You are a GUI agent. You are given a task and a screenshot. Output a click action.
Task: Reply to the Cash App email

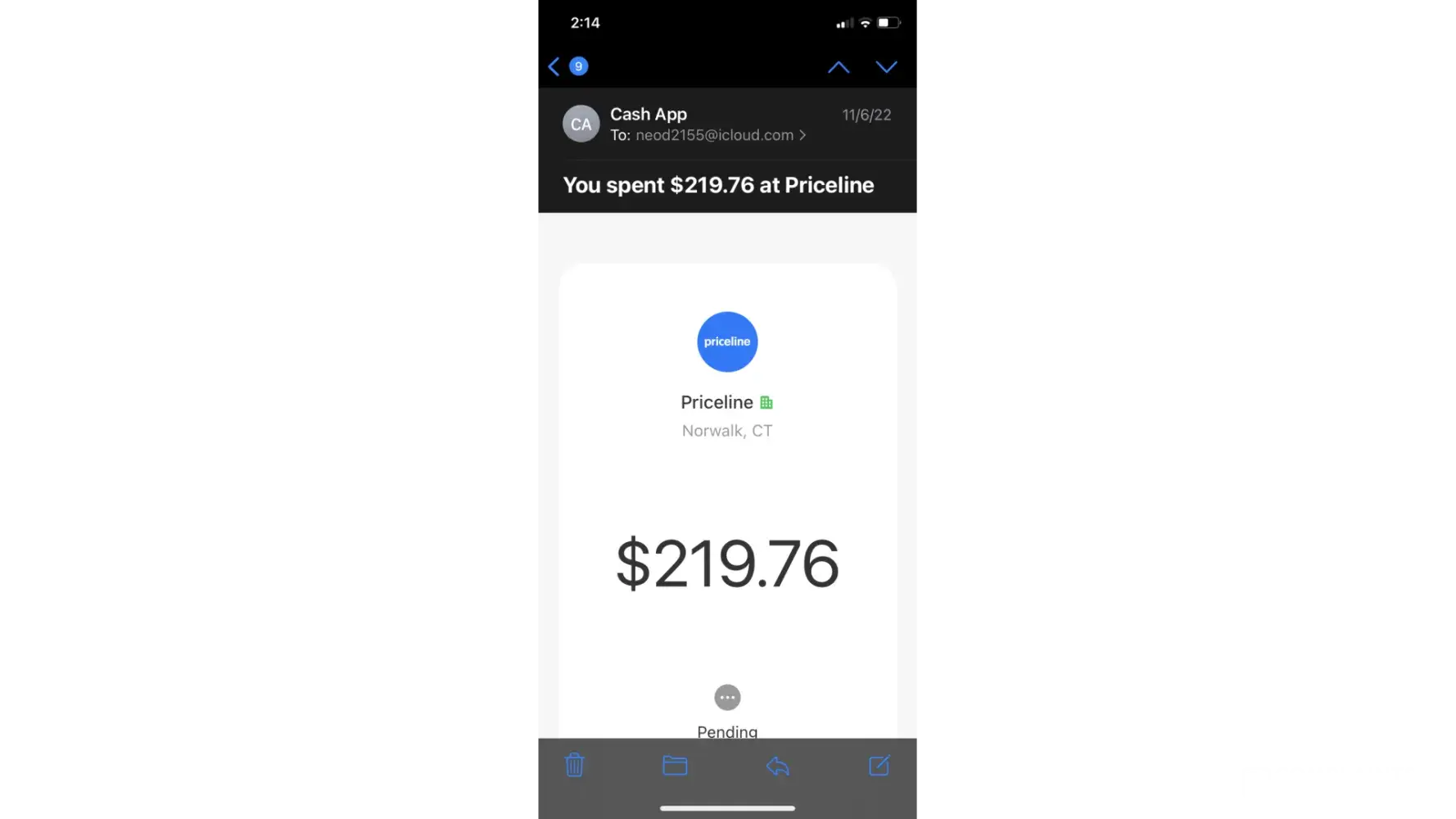(777, 765)
